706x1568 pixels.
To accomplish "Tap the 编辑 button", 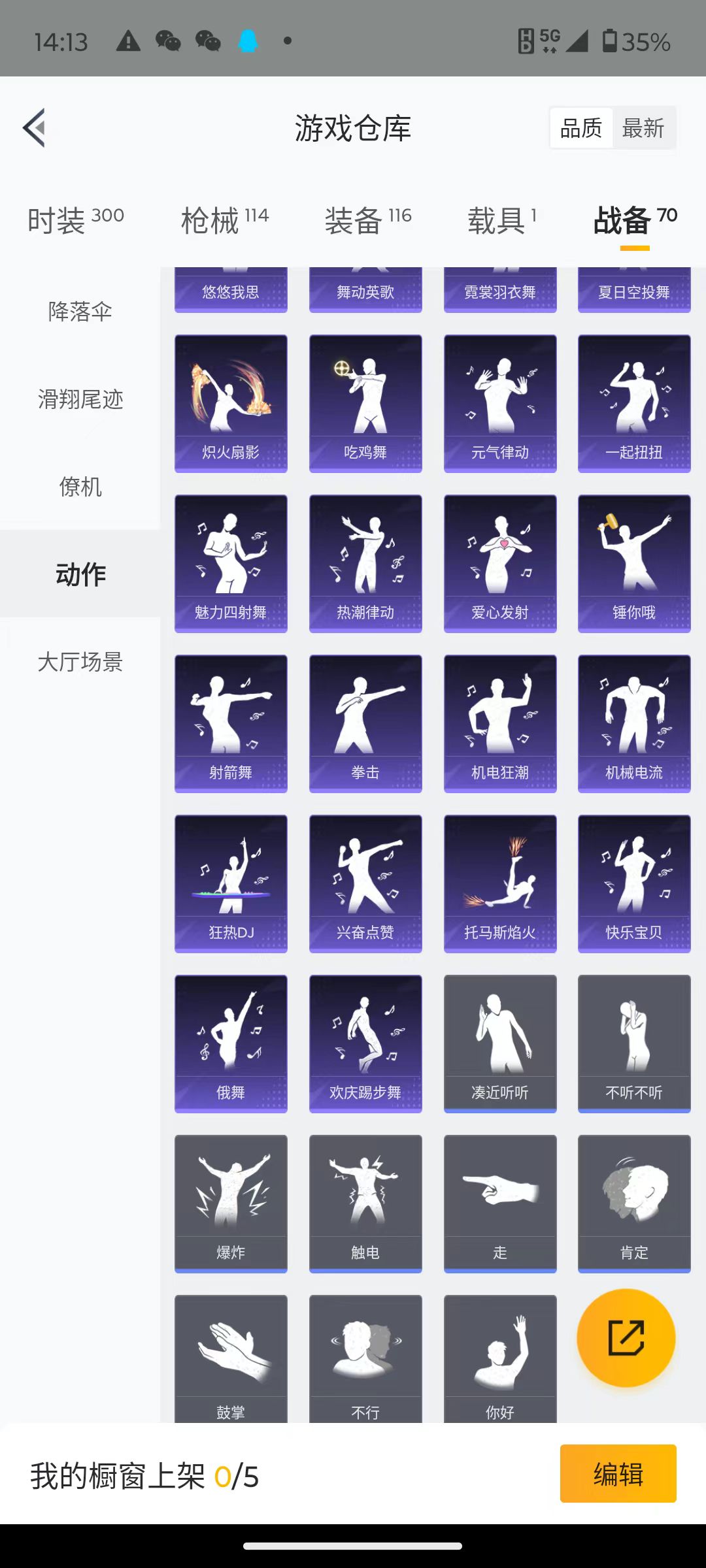I will tap(618, 1473).
